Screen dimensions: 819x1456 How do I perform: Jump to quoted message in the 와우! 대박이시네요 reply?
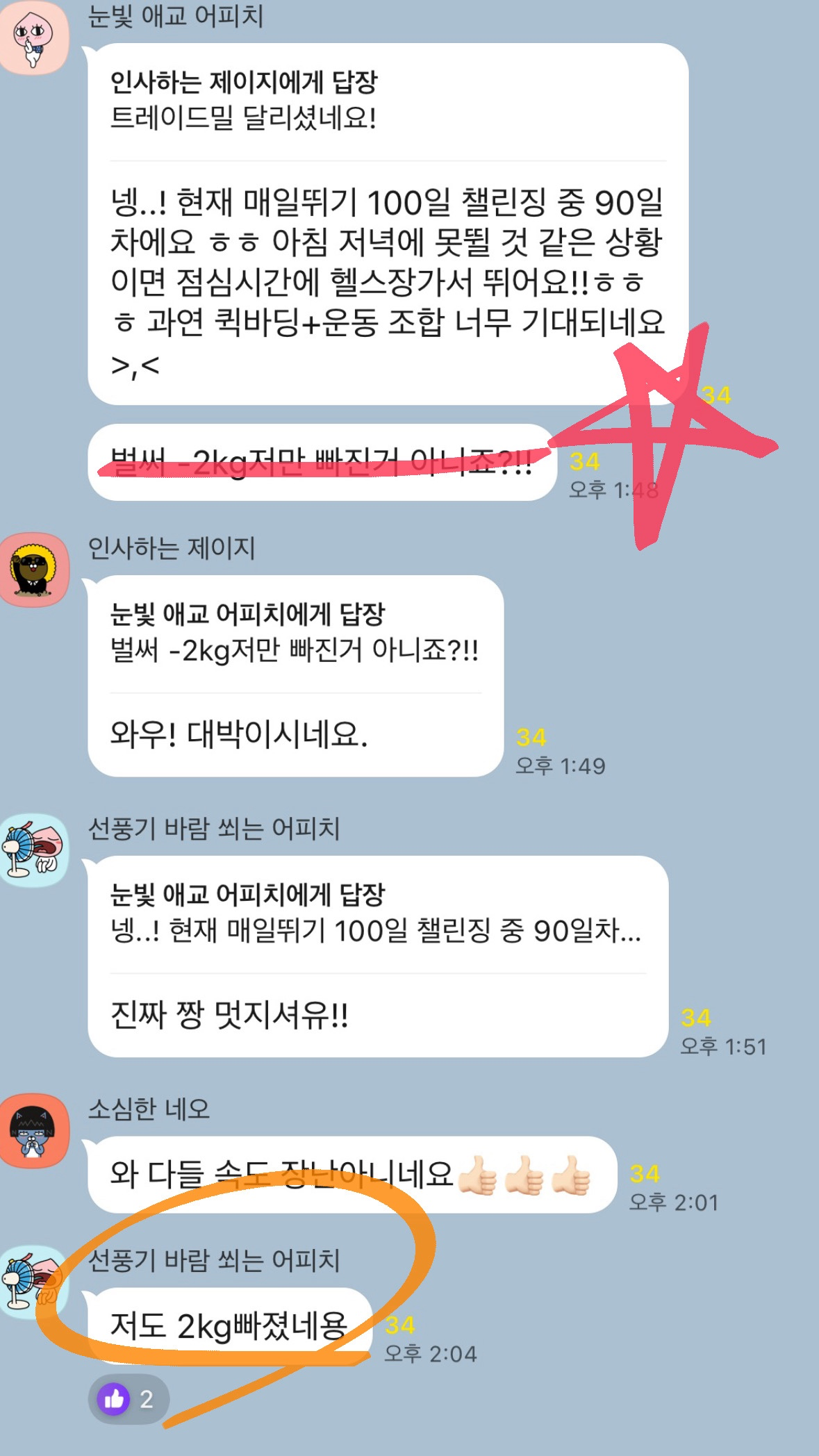point(294,632)
